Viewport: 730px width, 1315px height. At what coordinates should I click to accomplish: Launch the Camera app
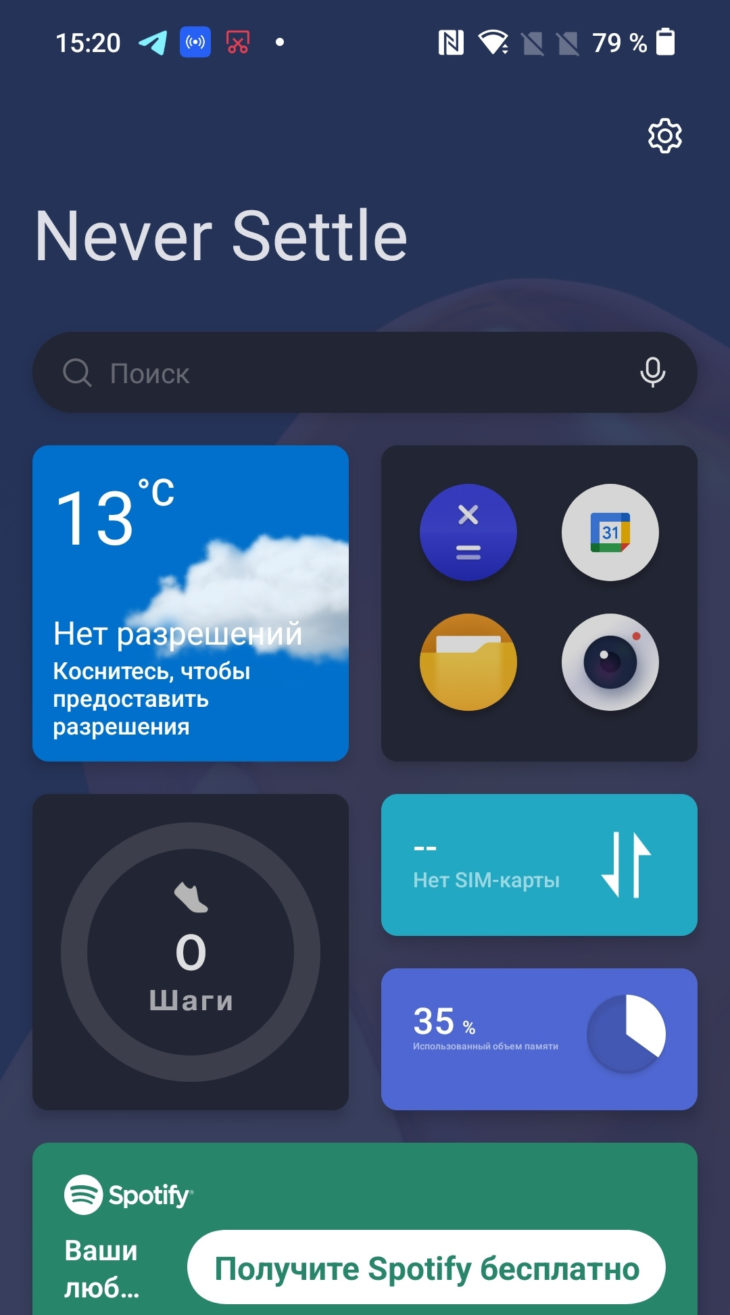coord(610,661)
